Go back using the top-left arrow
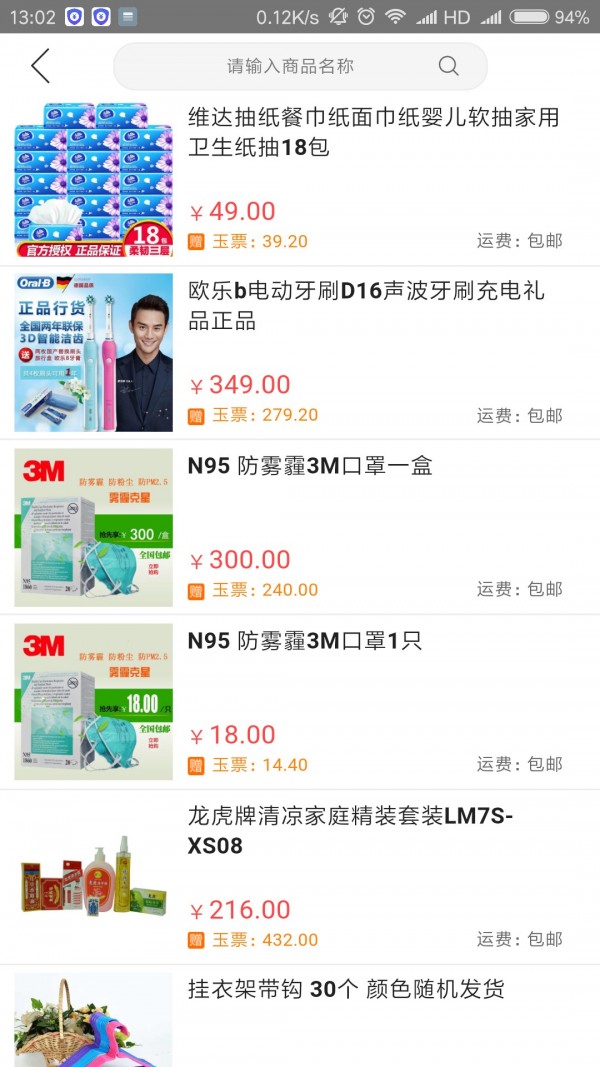Image resolution: width=600 pixels, height=1067 pixels. pyautogui.click(x=40, y=66)
